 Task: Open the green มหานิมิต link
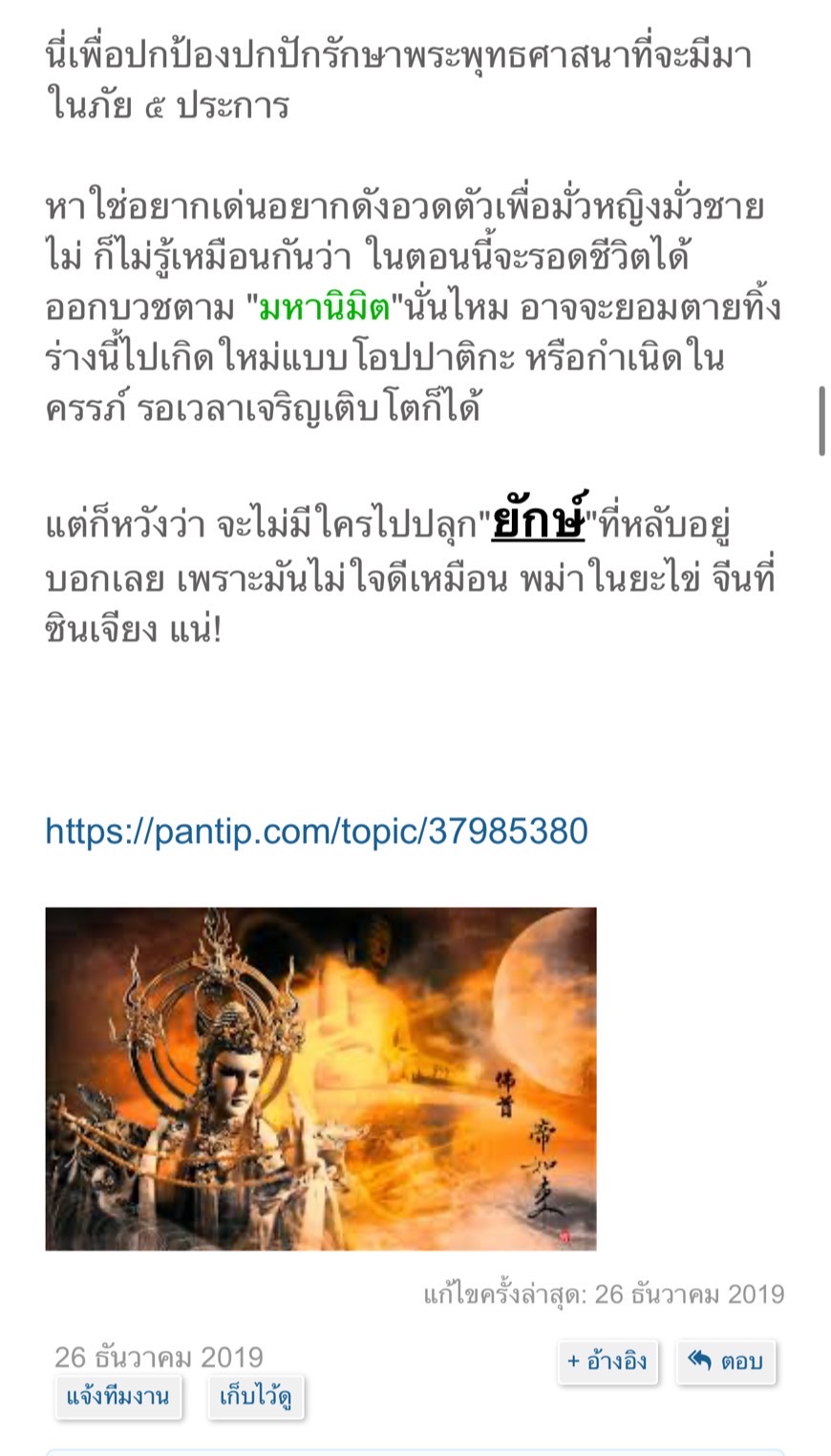324,308
